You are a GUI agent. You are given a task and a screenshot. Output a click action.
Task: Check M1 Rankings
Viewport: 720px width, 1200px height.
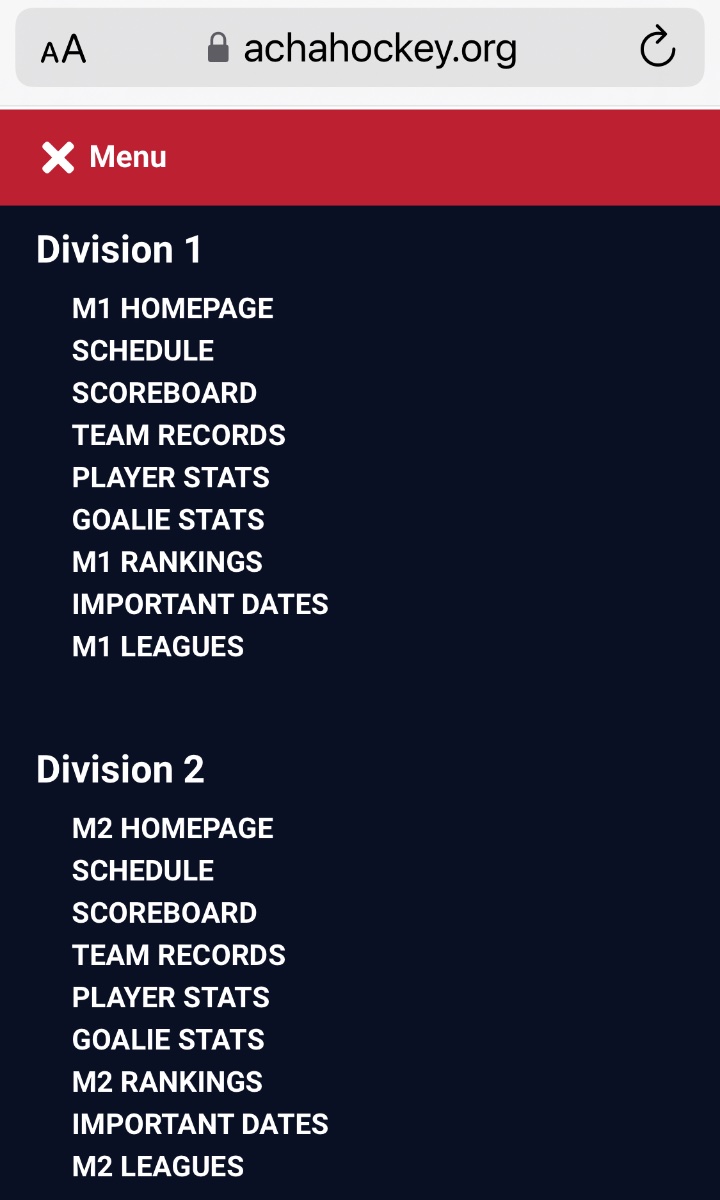click(167, 562)
